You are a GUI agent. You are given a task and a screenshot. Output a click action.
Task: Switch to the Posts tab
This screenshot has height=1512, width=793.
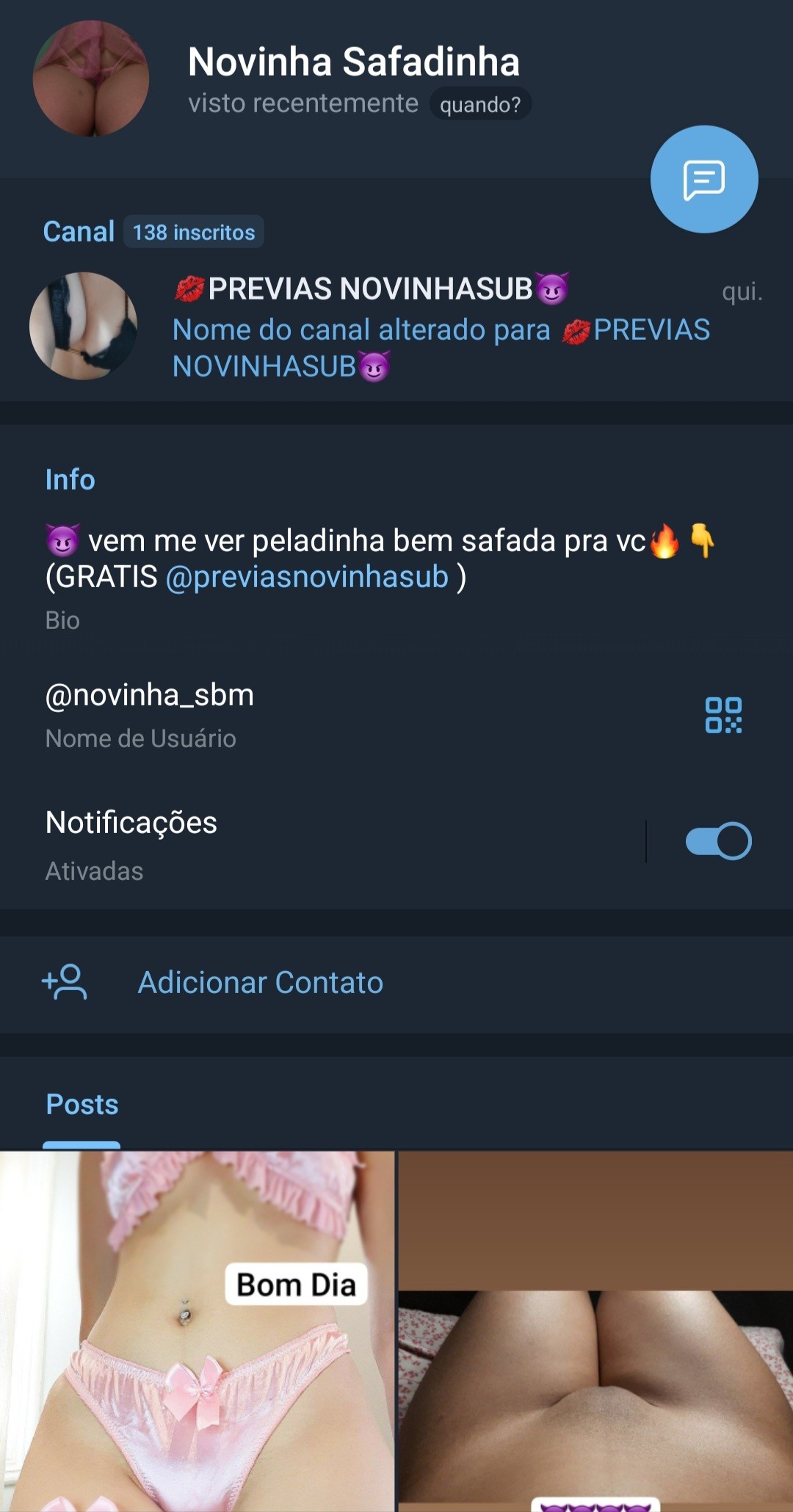(82, 1105)
